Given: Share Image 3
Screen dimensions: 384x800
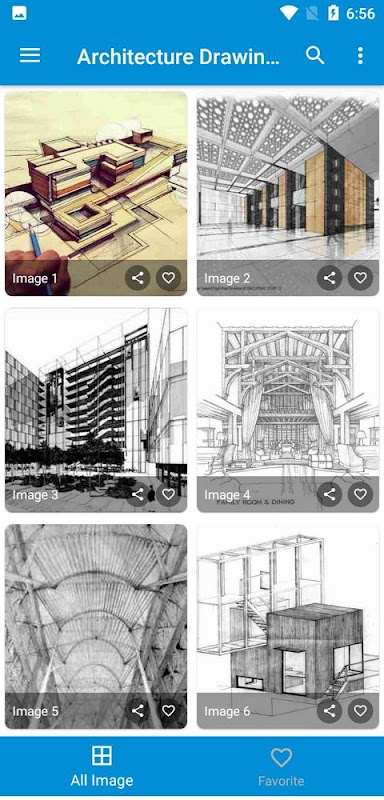Looking at the screenshot, I should point(137,494).
